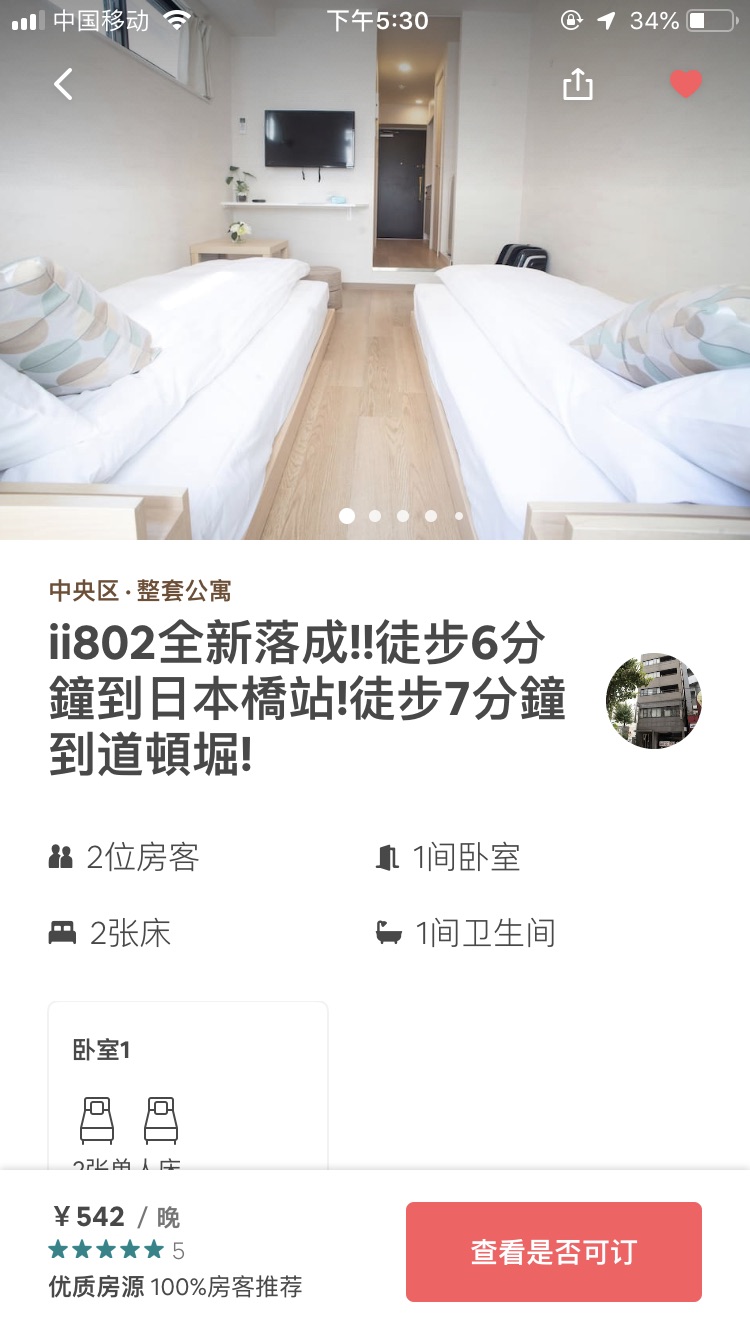Share this apartment listing
750x1334 pixels.
(x=577, y=85)
